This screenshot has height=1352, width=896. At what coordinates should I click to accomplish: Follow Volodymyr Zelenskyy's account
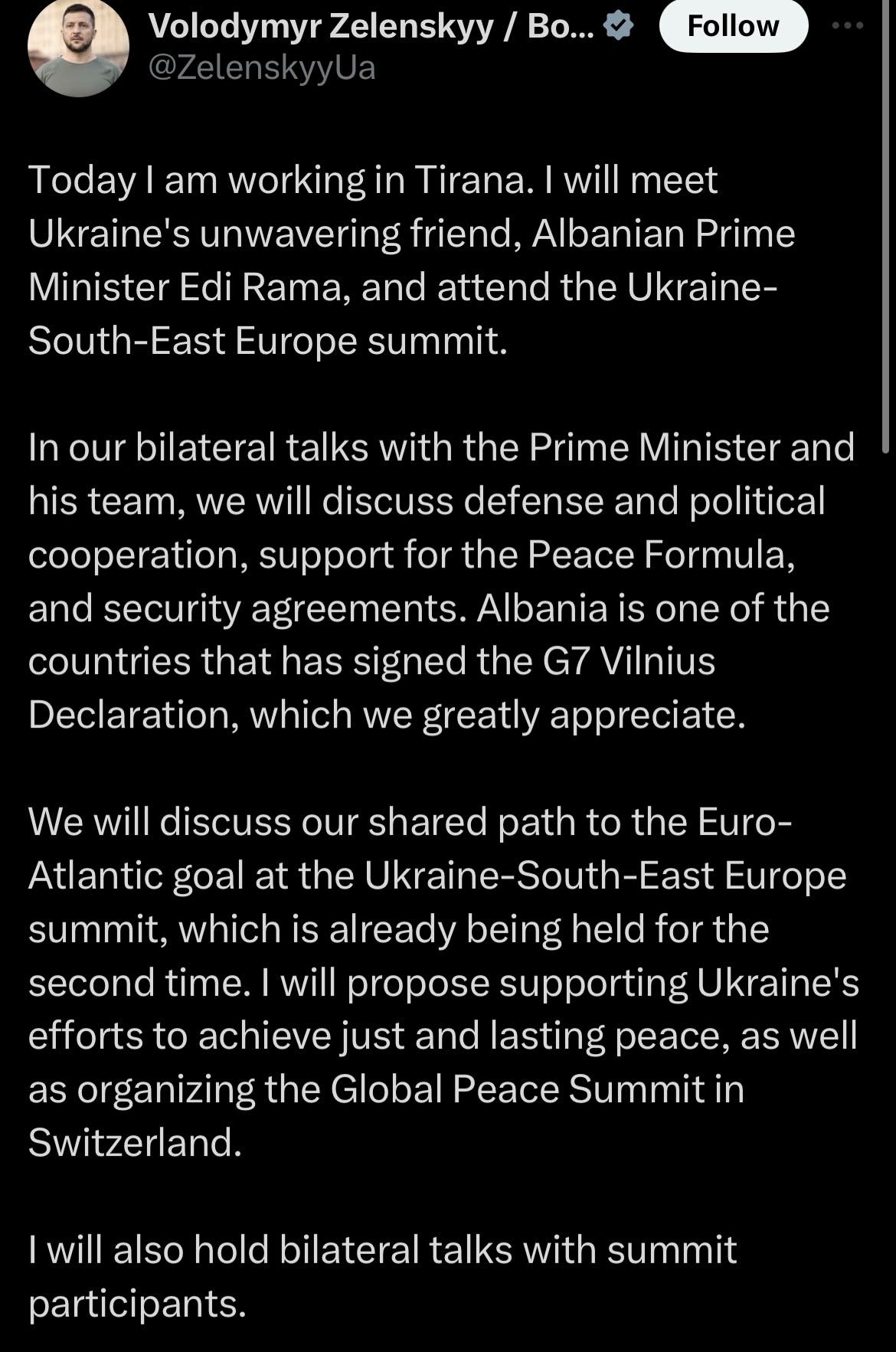coord(733,26)
